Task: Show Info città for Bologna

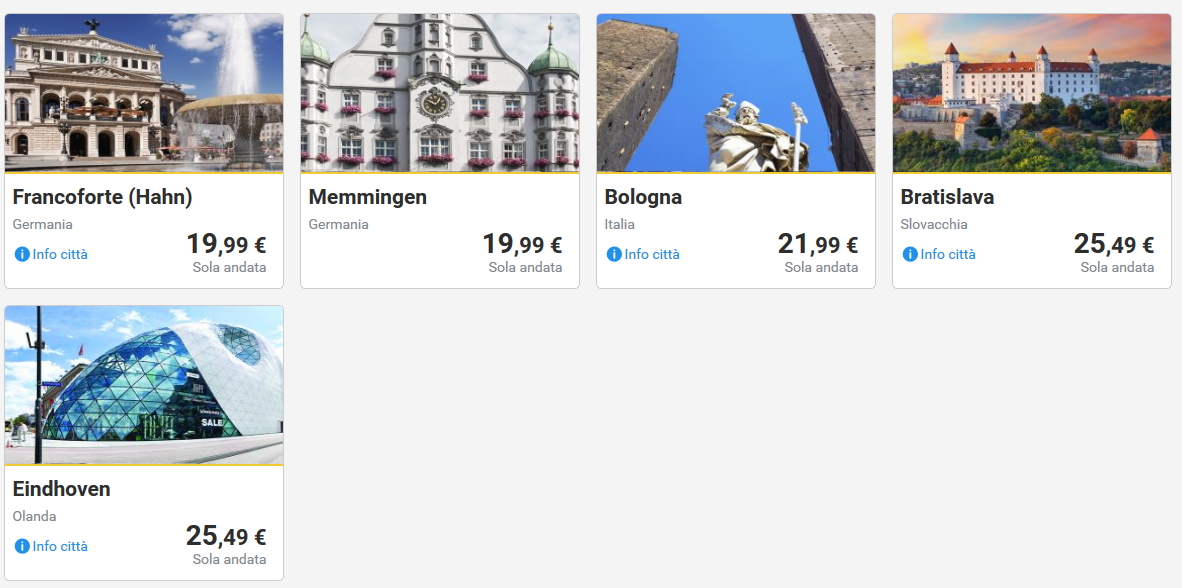Action: 644,254
